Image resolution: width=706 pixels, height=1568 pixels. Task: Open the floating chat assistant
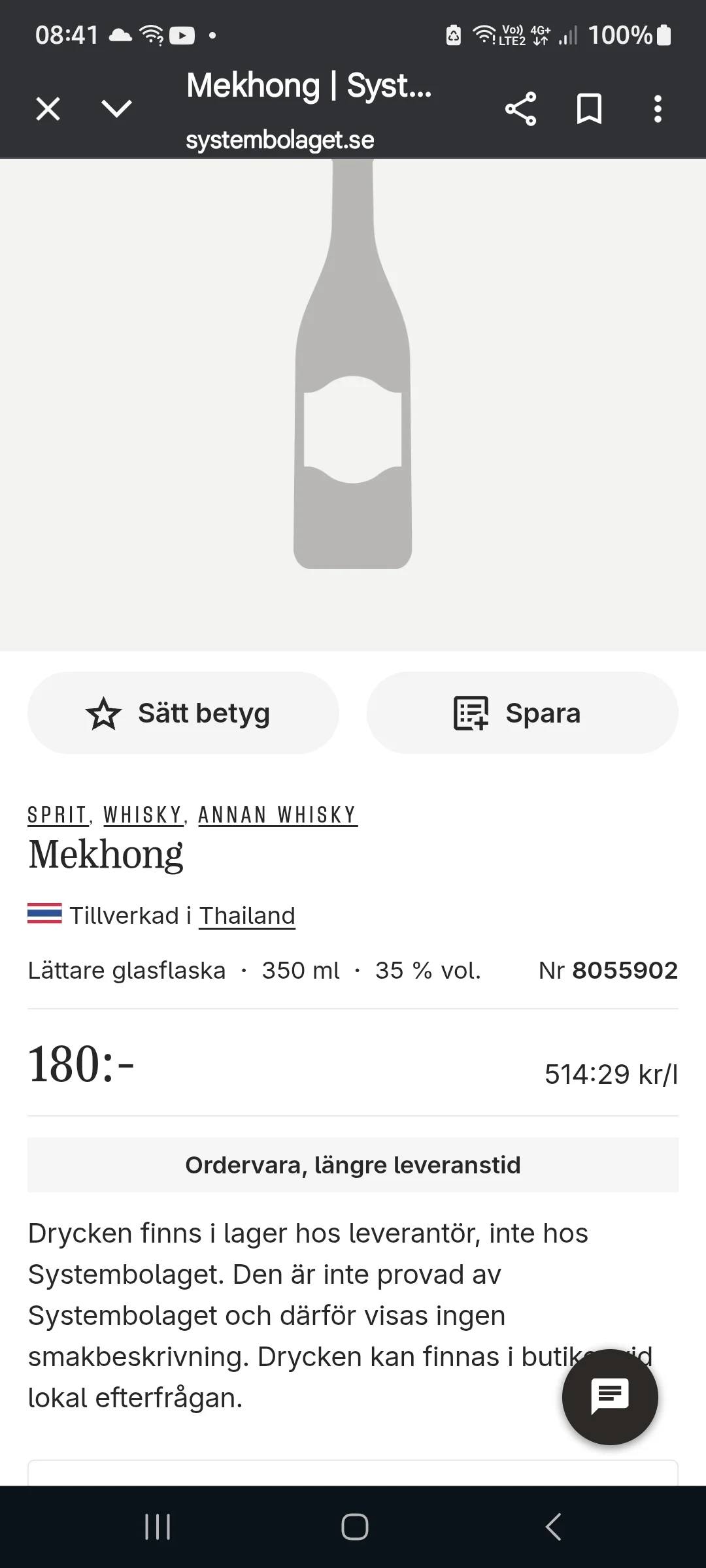pos(609,1397)
